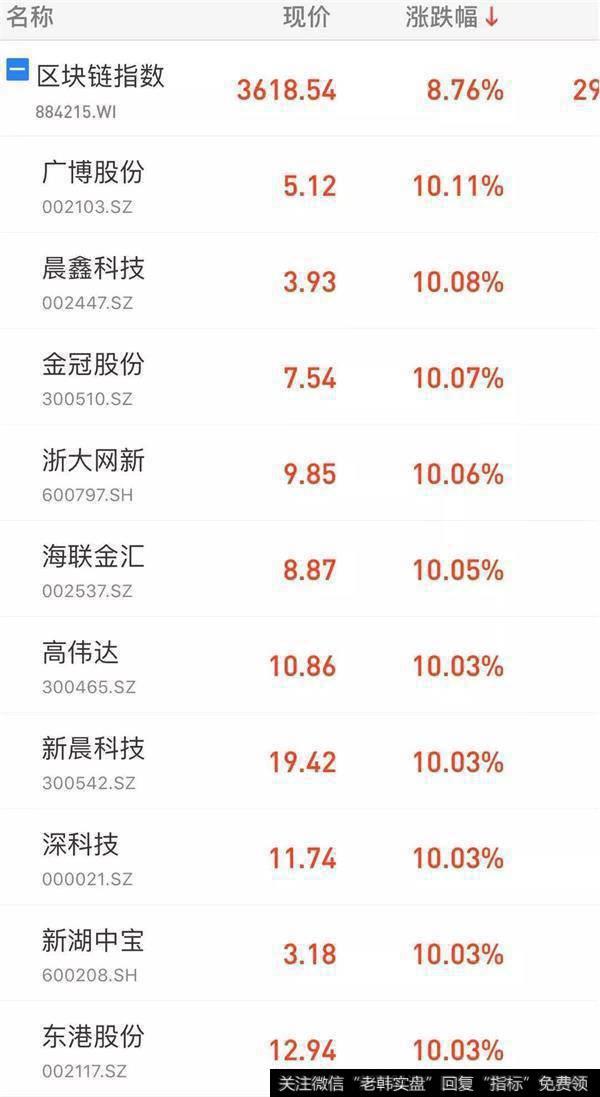
Task: View details for 金冠股份
Action: coord(300,376)
